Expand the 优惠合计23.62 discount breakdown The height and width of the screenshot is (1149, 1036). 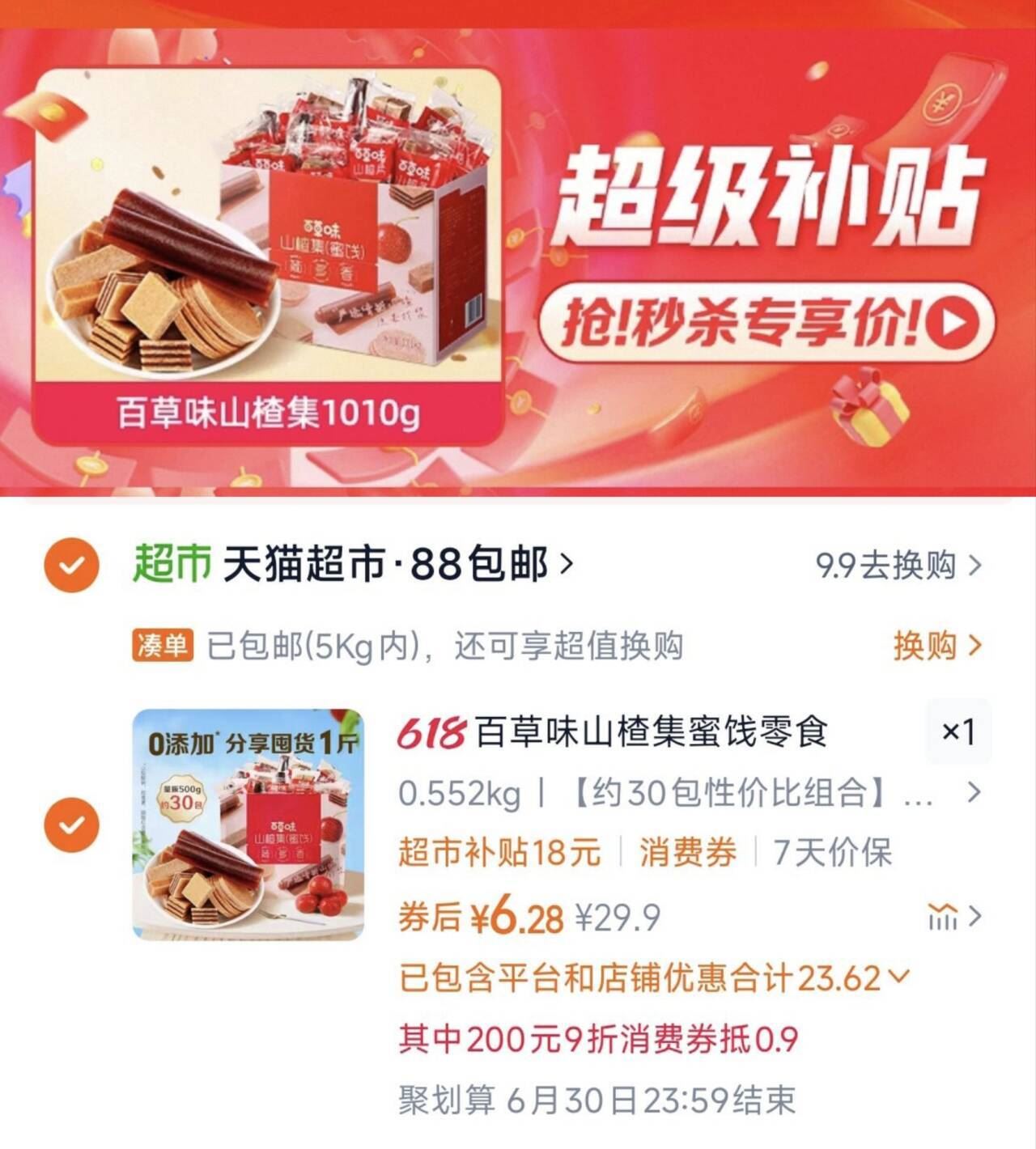click(898, 977)
